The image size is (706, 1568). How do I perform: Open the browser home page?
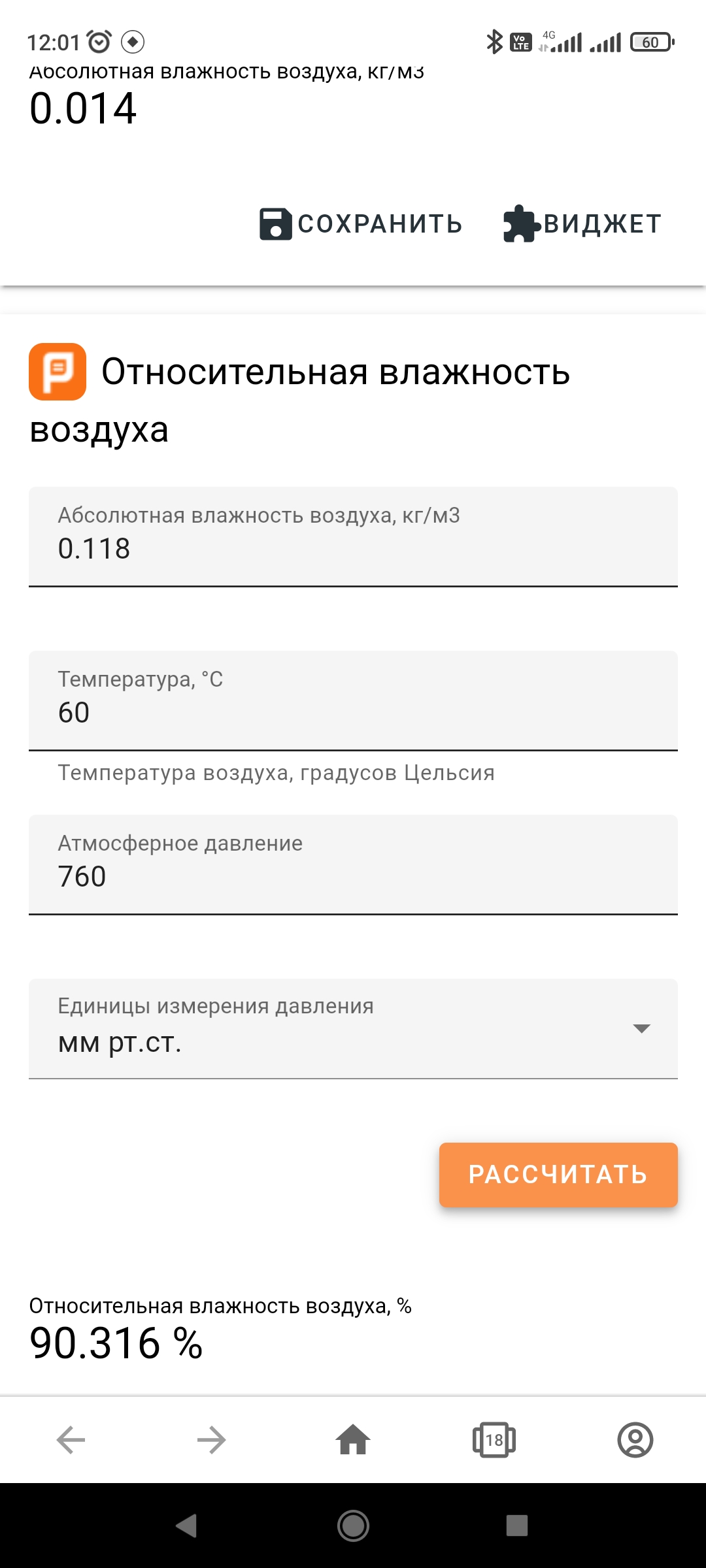tap(353, 1440)
